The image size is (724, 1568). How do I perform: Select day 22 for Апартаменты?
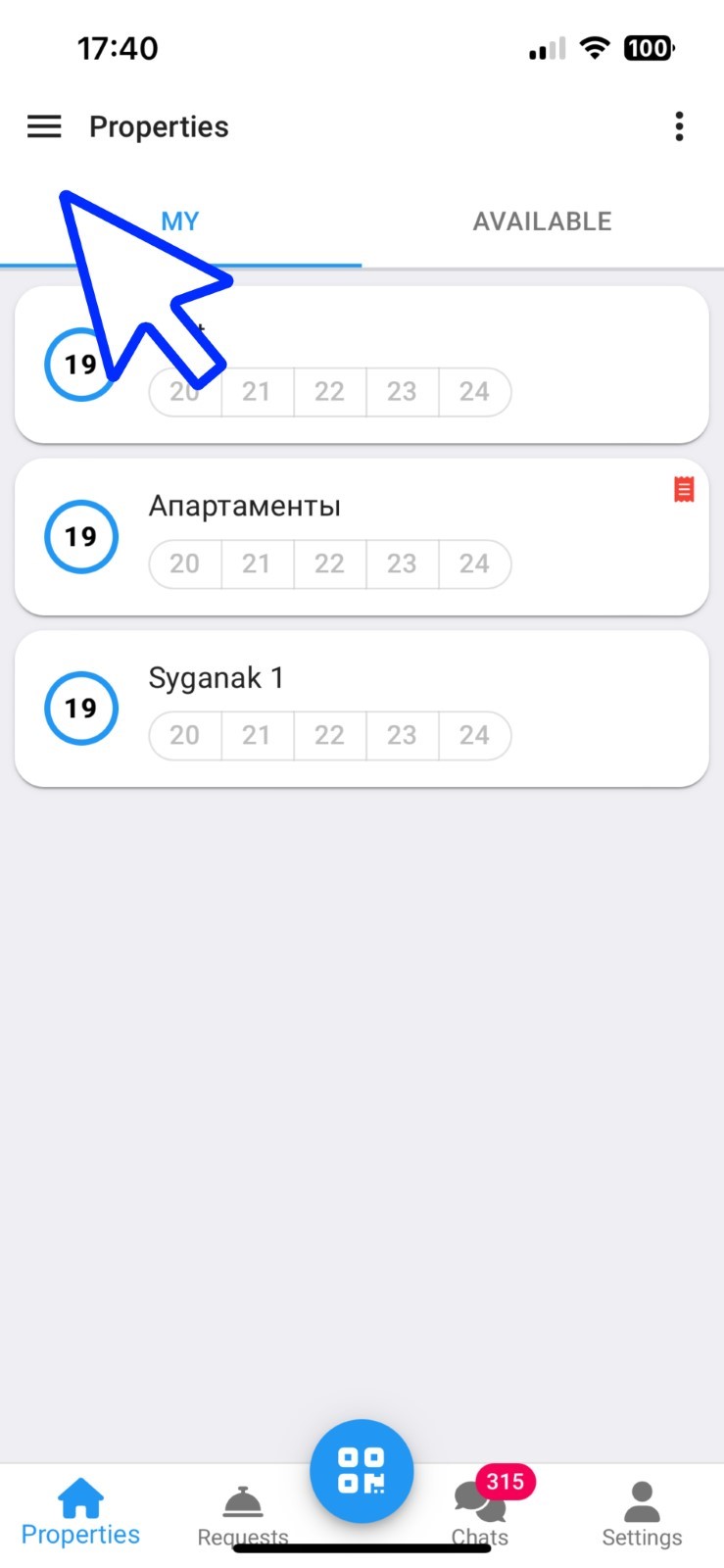pyautogui.click(x=329, y=563)
